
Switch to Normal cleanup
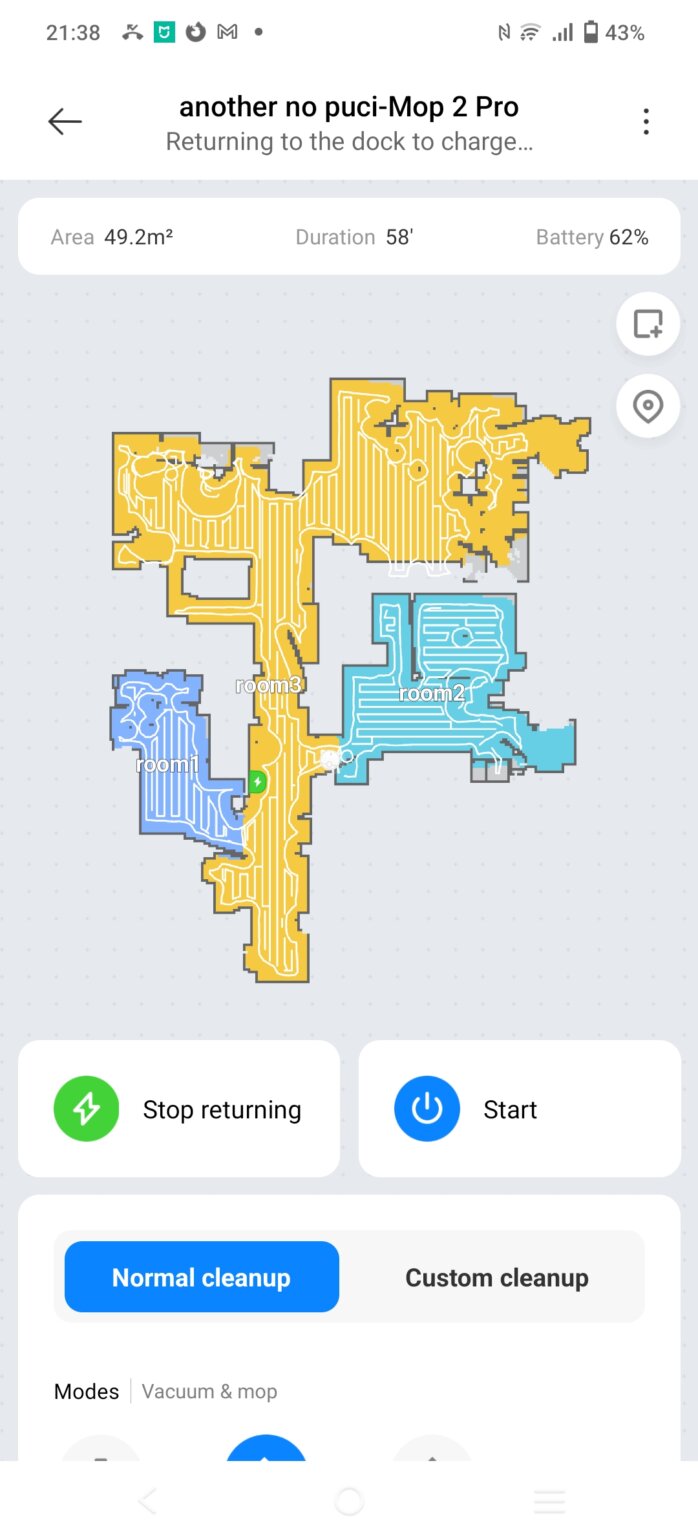point(202,1277)
